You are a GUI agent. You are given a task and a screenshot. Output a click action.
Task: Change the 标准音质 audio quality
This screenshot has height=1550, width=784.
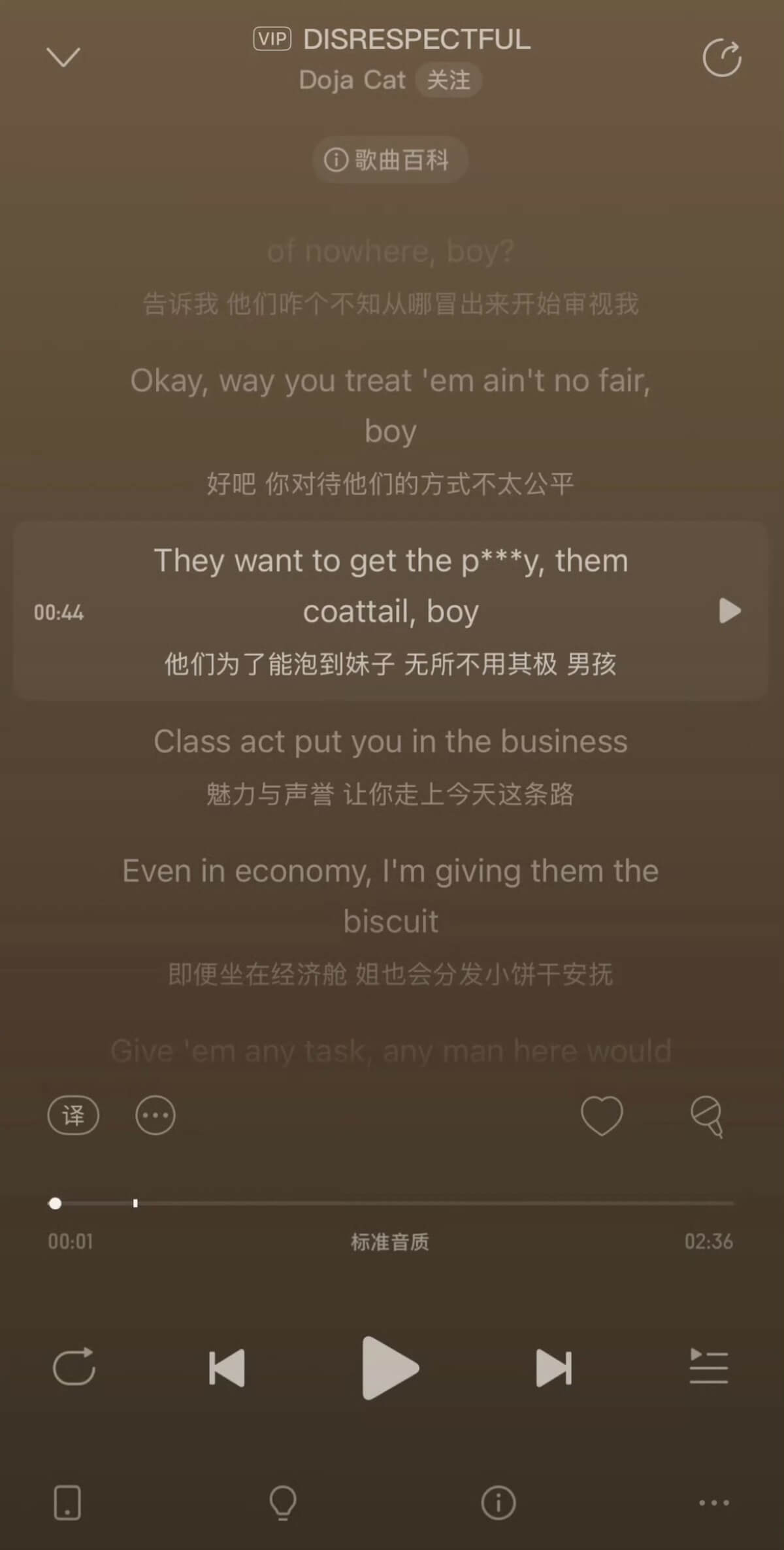[x=390, y=1241]
